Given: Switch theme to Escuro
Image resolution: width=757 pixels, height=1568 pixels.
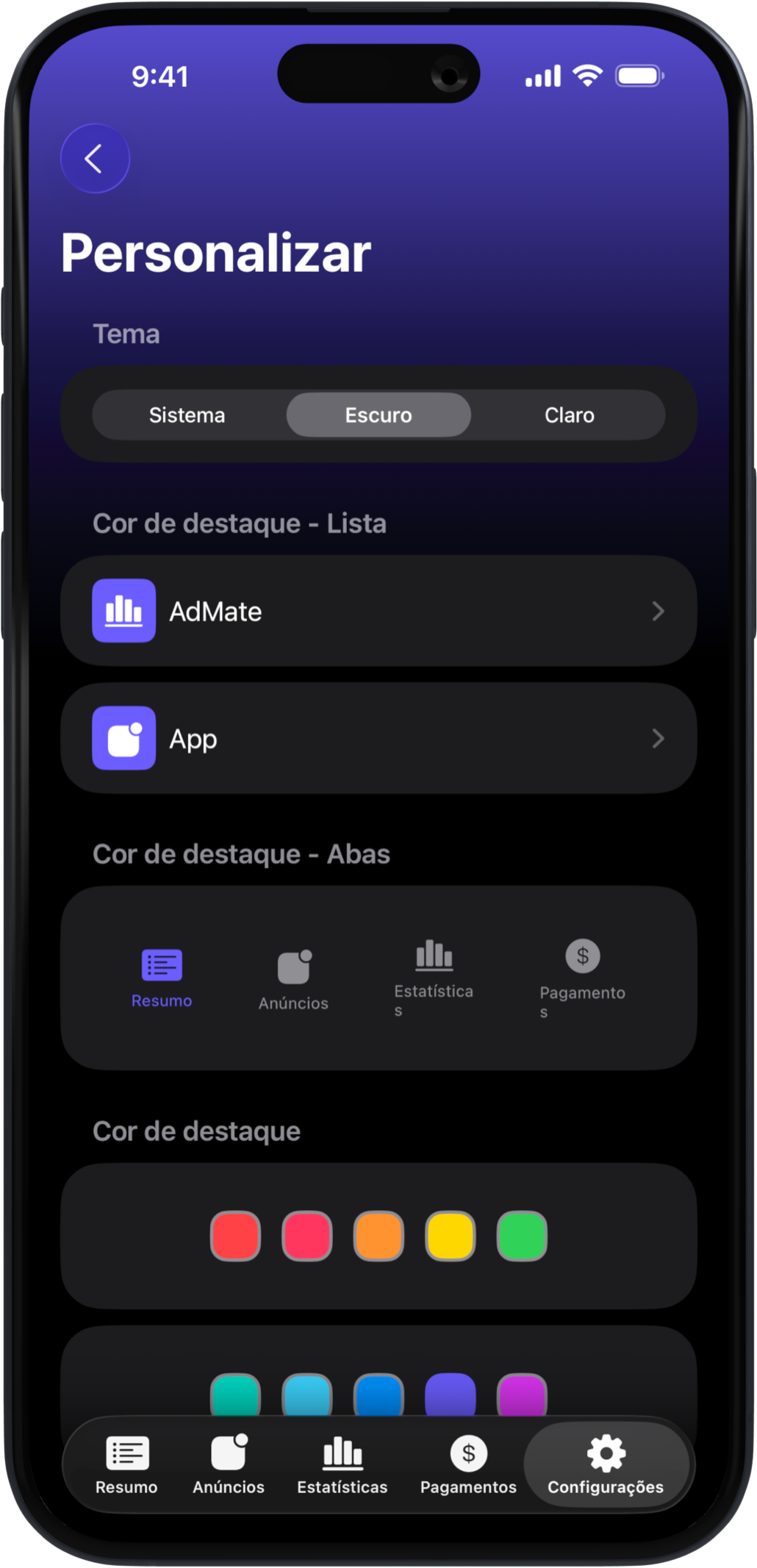Looking at the screenshot, I should (378, 415).
